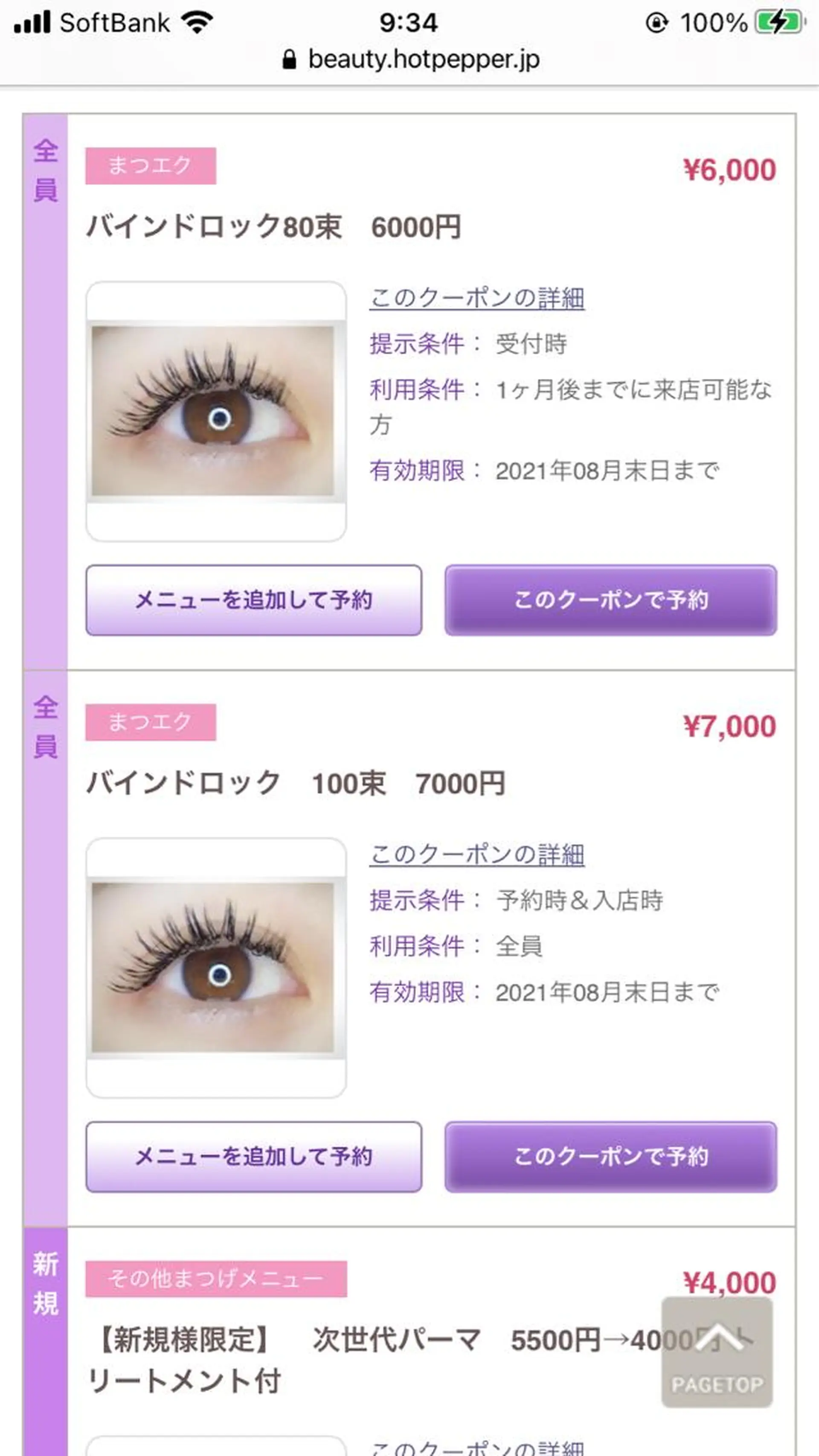
Task: Open the eyelash photo for バインドロック80束
Action: [x=215, y=411]
